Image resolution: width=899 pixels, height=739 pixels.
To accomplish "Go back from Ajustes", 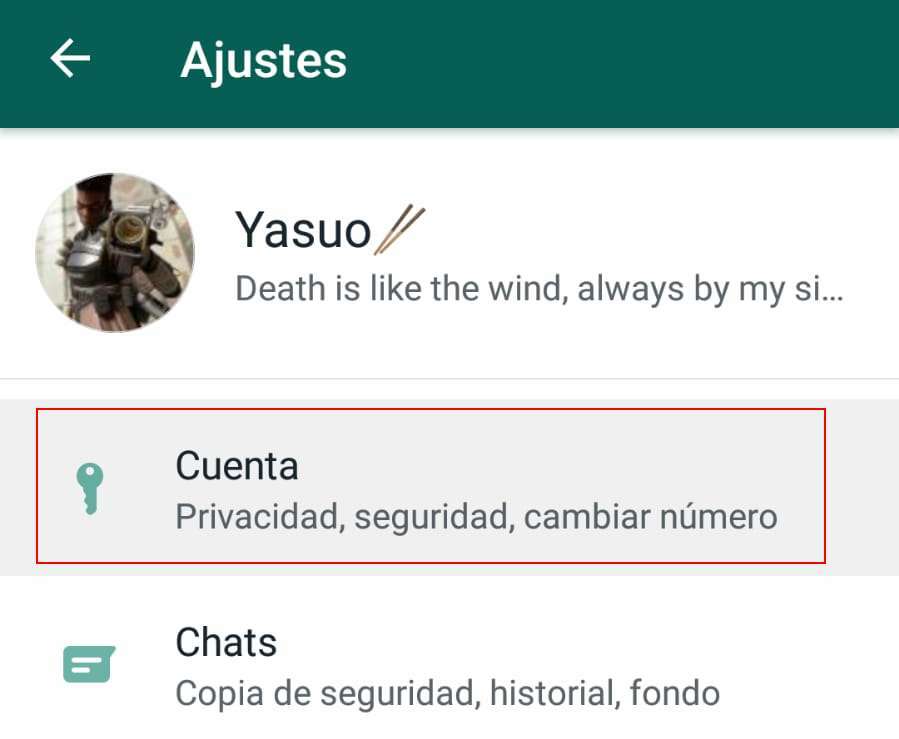I will click(70, 60).
